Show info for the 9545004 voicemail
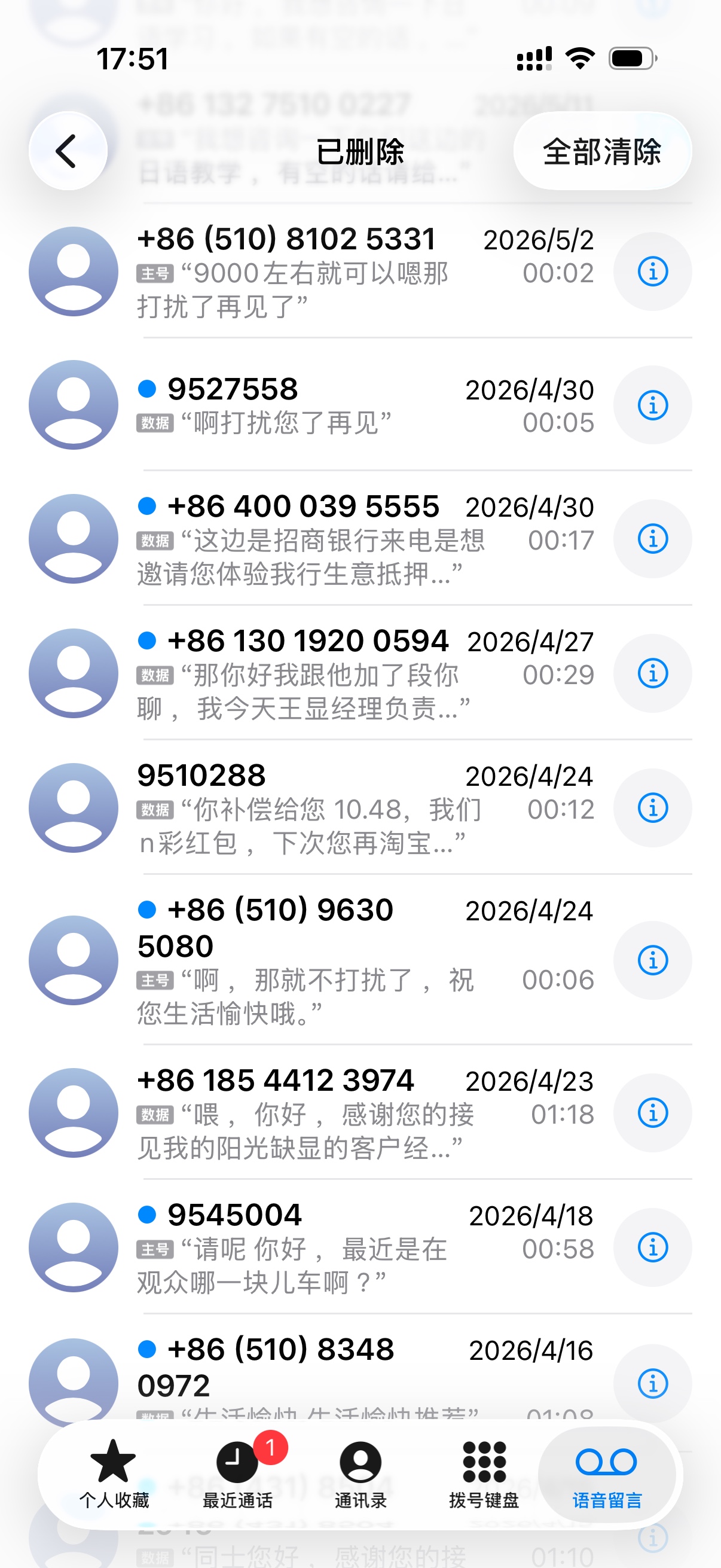The image size is (721, 1568). pyautogui.click(x=652, y=1247)
